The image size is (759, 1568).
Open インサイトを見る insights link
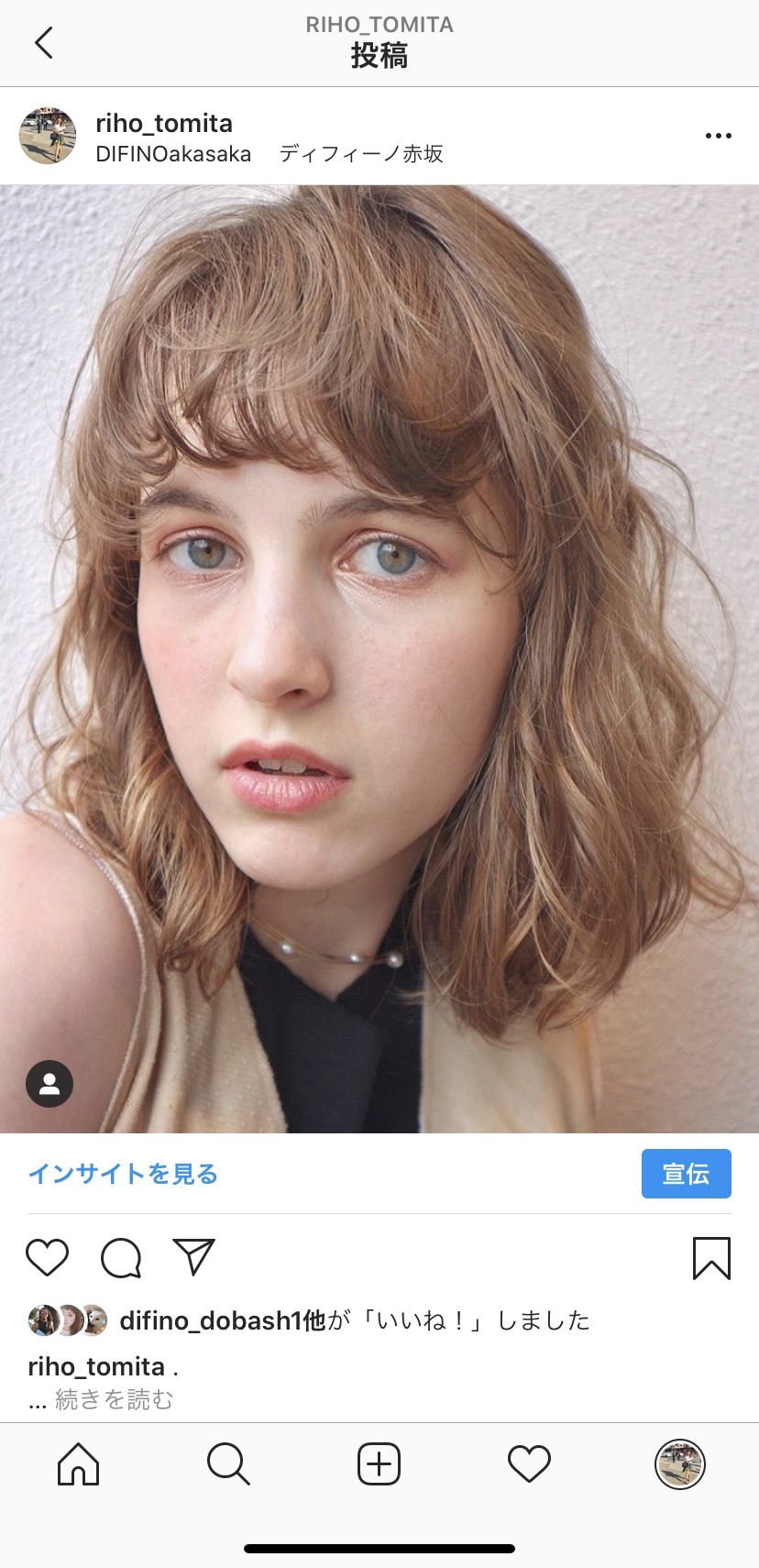123,1174
